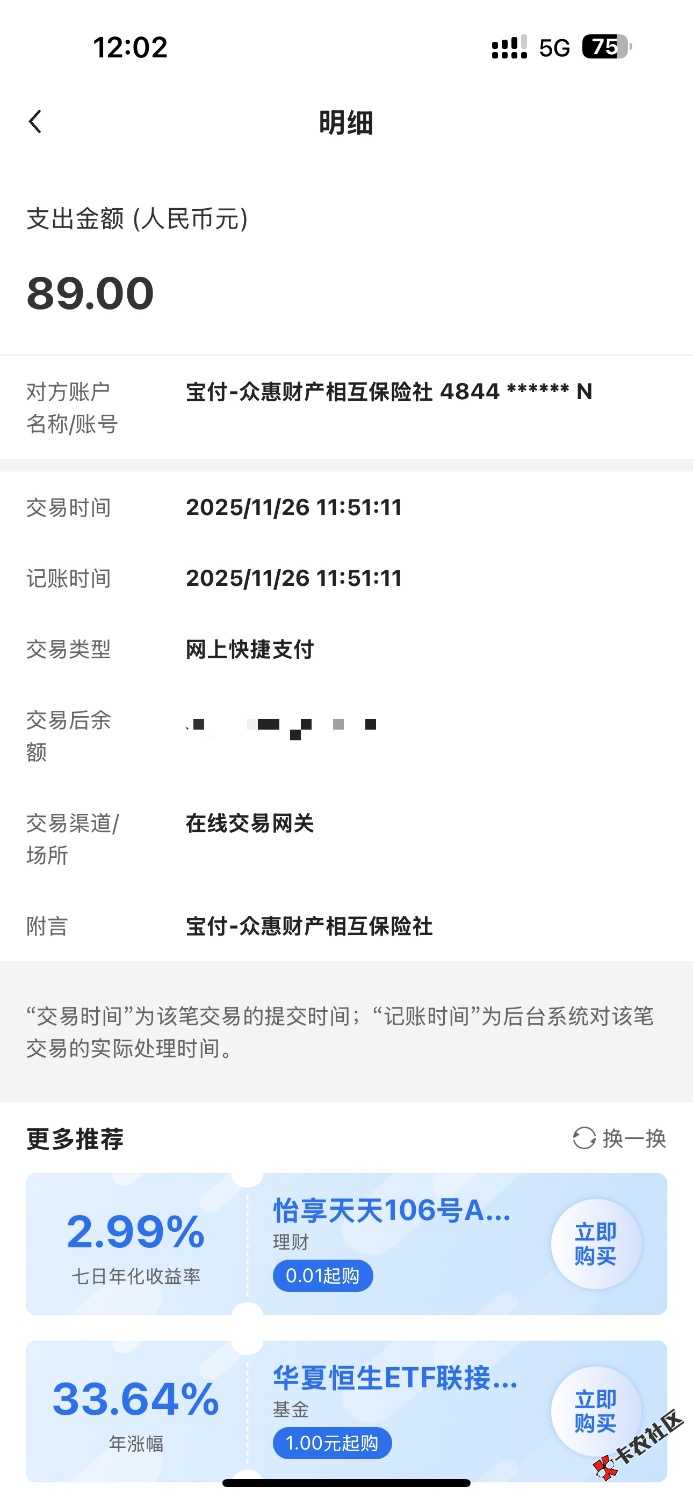Tap 立即购买 for 怡享天天106号
This screenshot has height=1500, width=693.
coord(596,1244)
